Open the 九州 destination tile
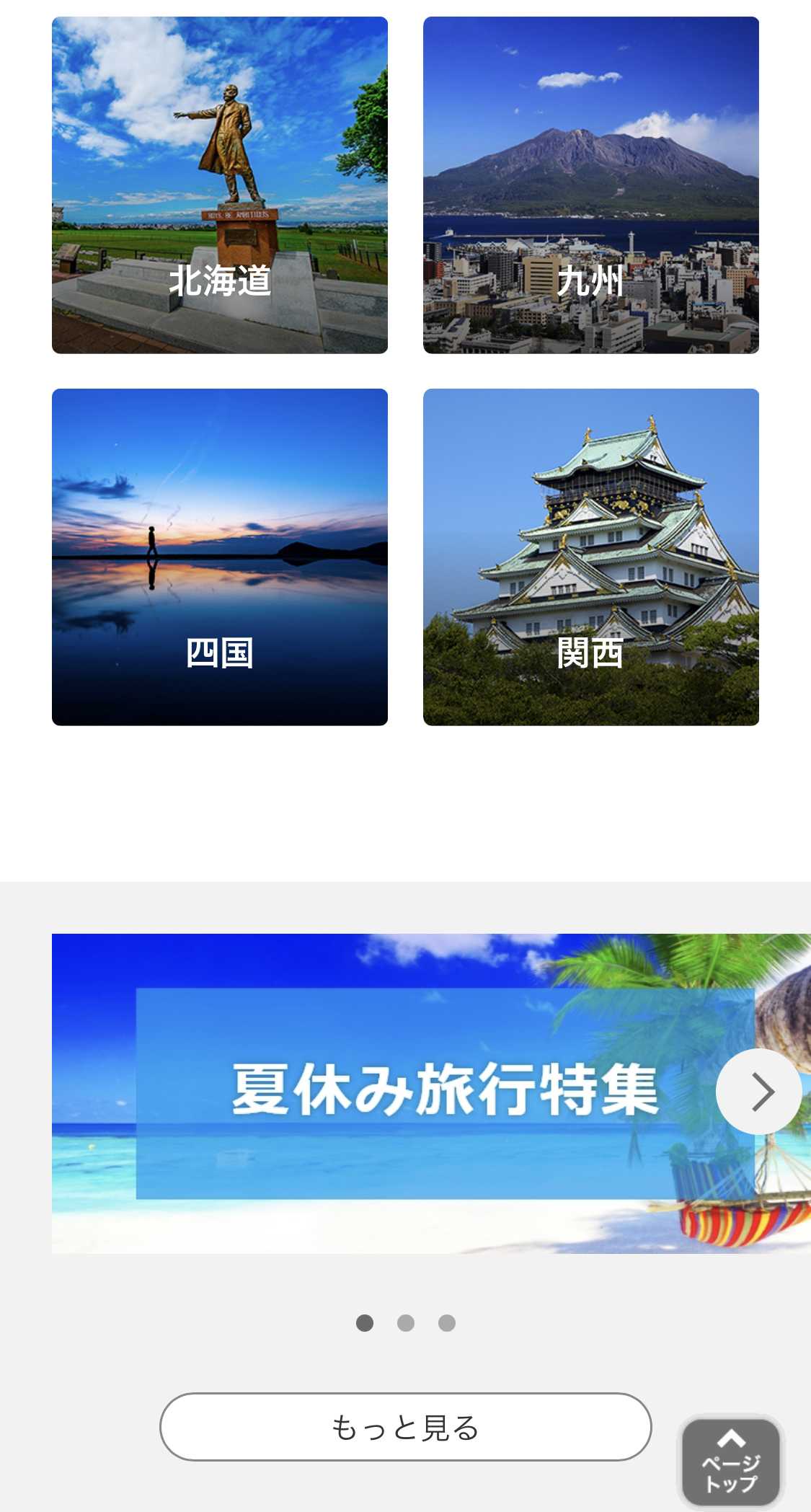This screenshot has height=1512, width=811. [x=590, y=185]
